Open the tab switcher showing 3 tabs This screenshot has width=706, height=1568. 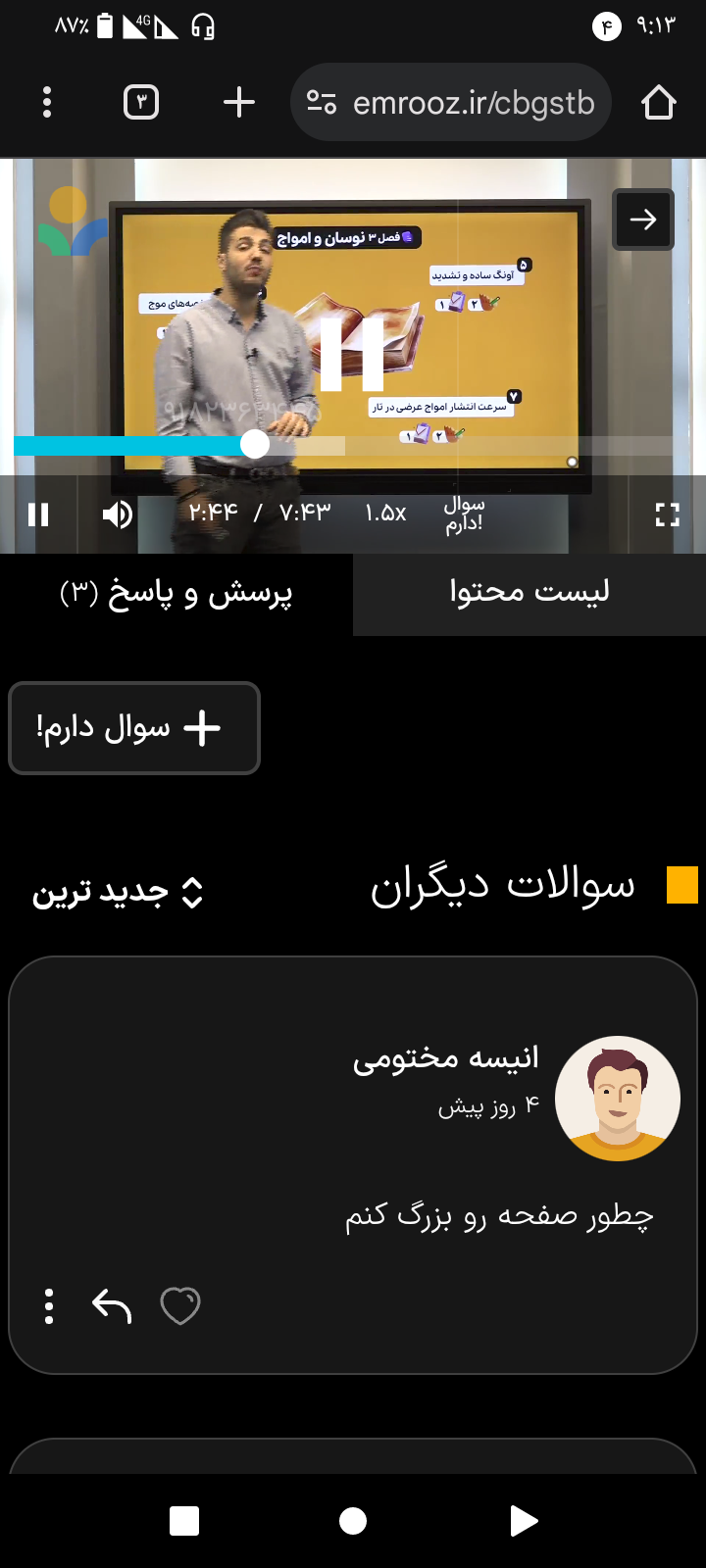(141, 102)
